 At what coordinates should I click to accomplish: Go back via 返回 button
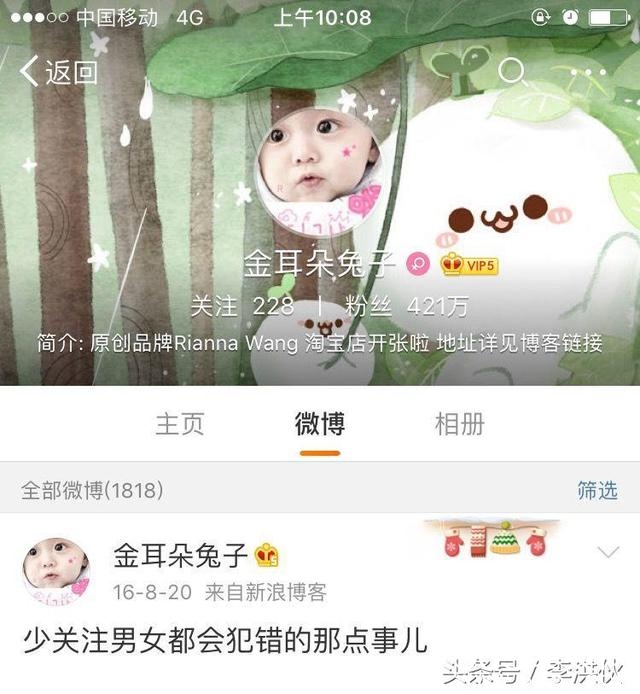(58, 72)
